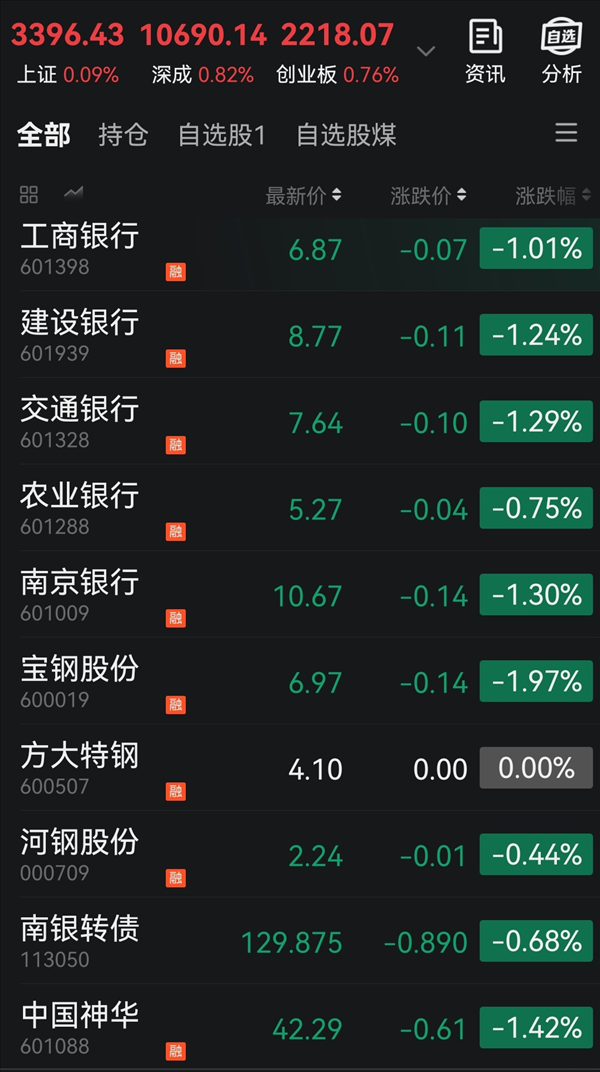
Task: Switch to the 持仓 tab
Action: [123, 135]
